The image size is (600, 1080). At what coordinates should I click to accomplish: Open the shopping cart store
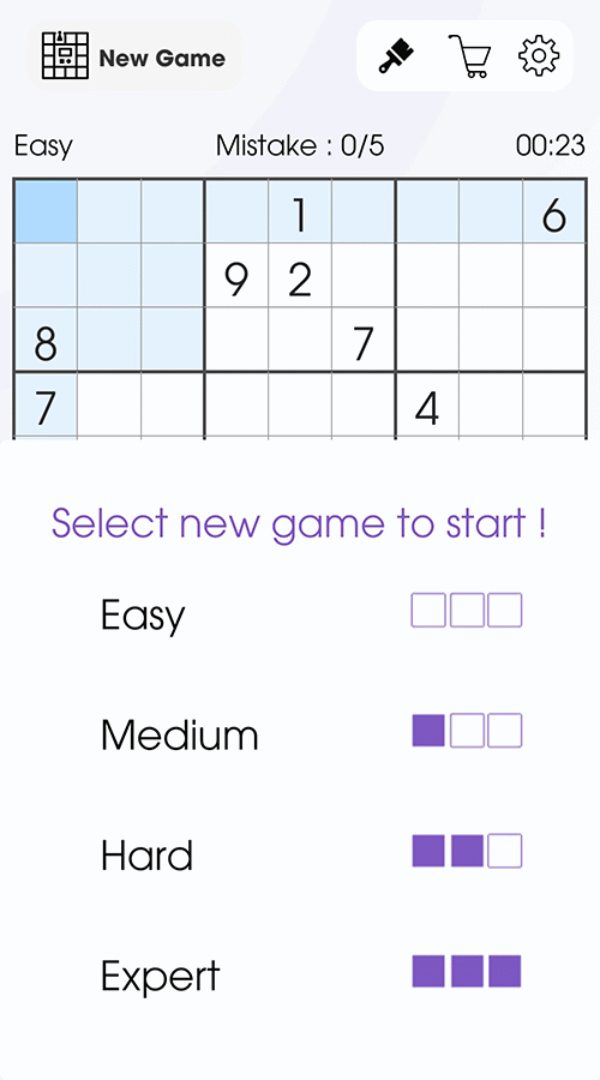pos(468,56)
